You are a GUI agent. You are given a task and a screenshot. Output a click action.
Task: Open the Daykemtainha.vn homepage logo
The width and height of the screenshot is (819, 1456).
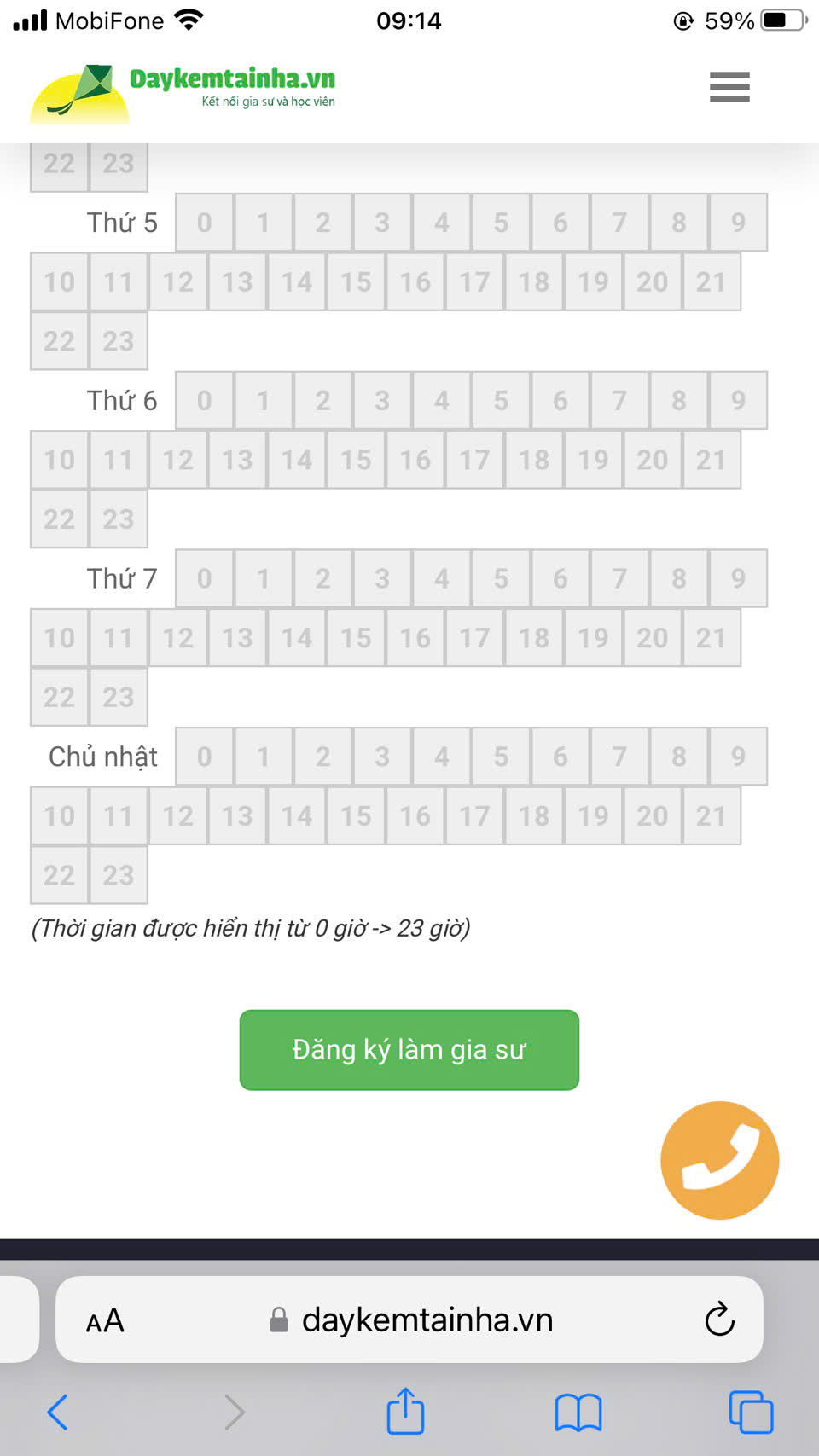pos(183,90)
